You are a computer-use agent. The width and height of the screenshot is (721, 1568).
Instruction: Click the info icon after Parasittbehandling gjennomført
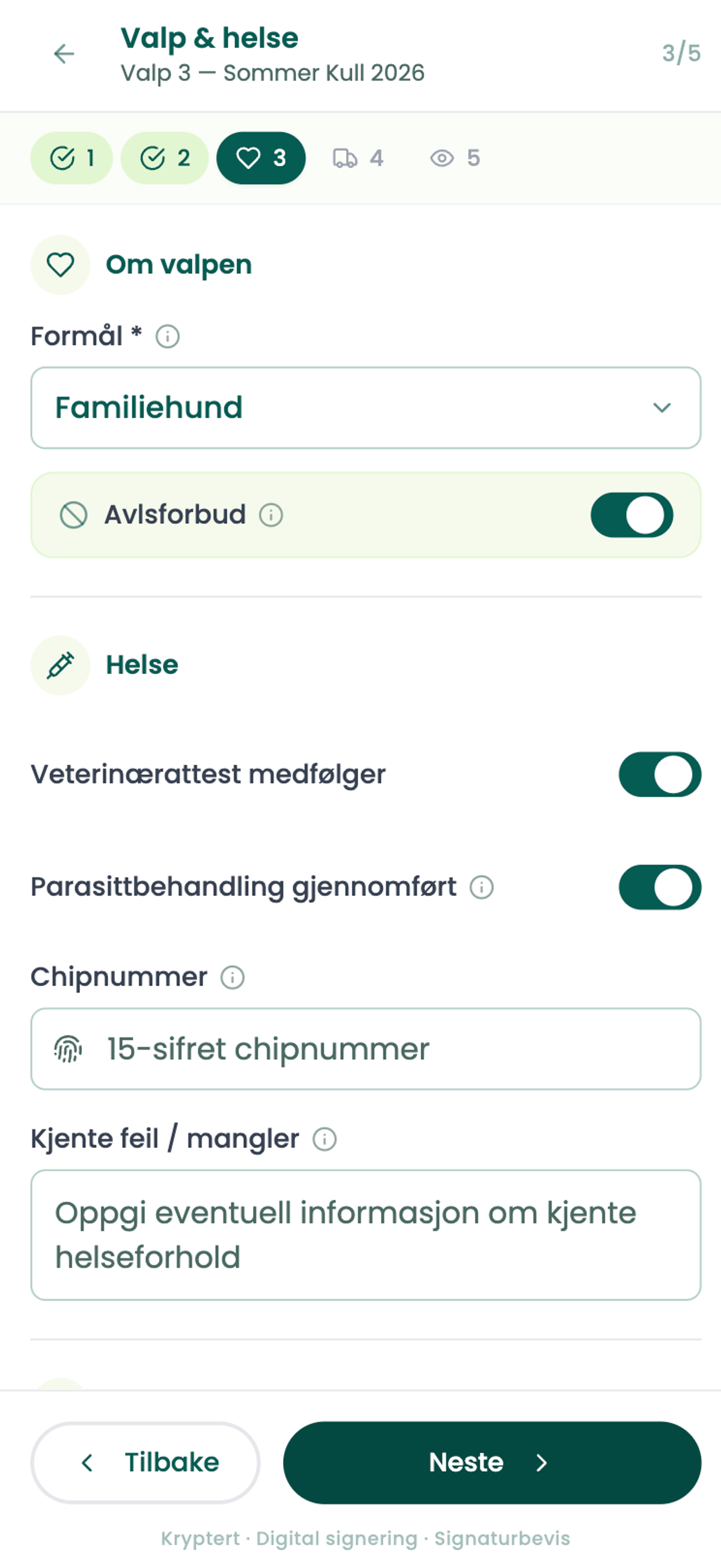[x=481, y=888]
